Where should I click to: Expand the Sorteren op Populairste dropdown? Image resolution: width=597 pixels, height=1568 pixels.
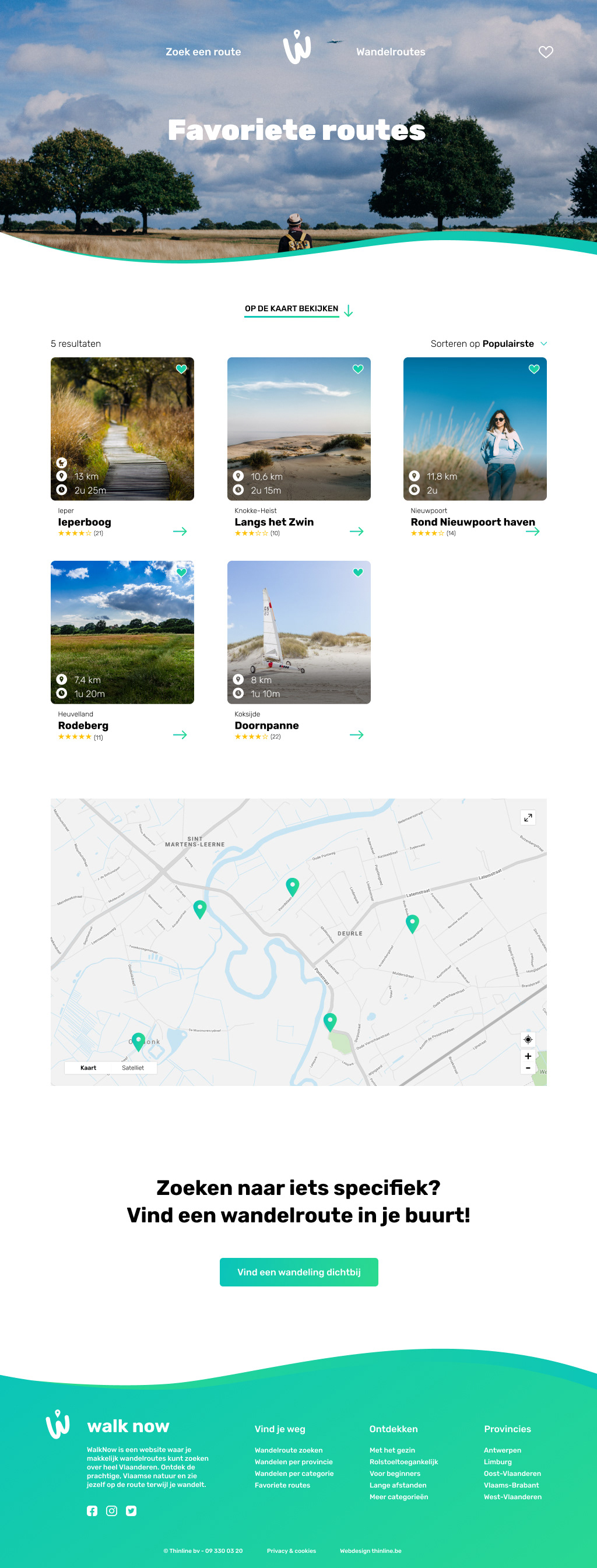point(489,344)
